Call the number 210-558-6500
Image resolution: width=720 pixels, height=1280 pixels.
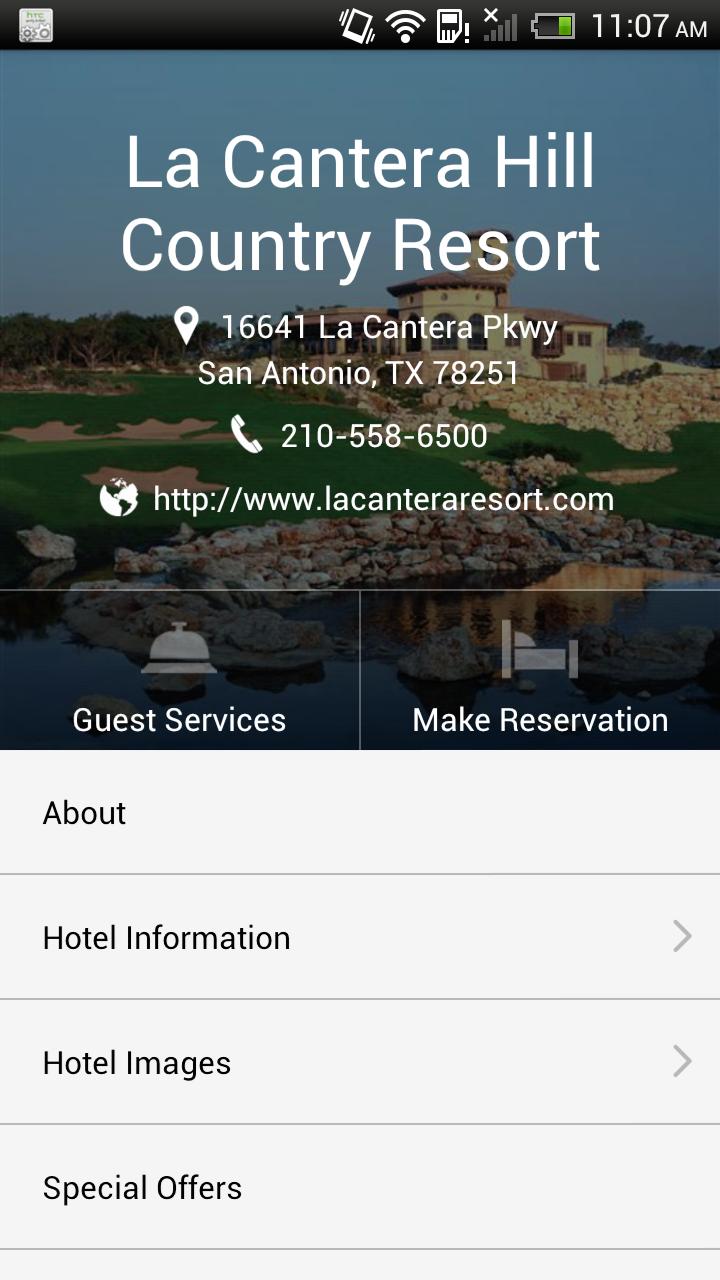[383, 435]
